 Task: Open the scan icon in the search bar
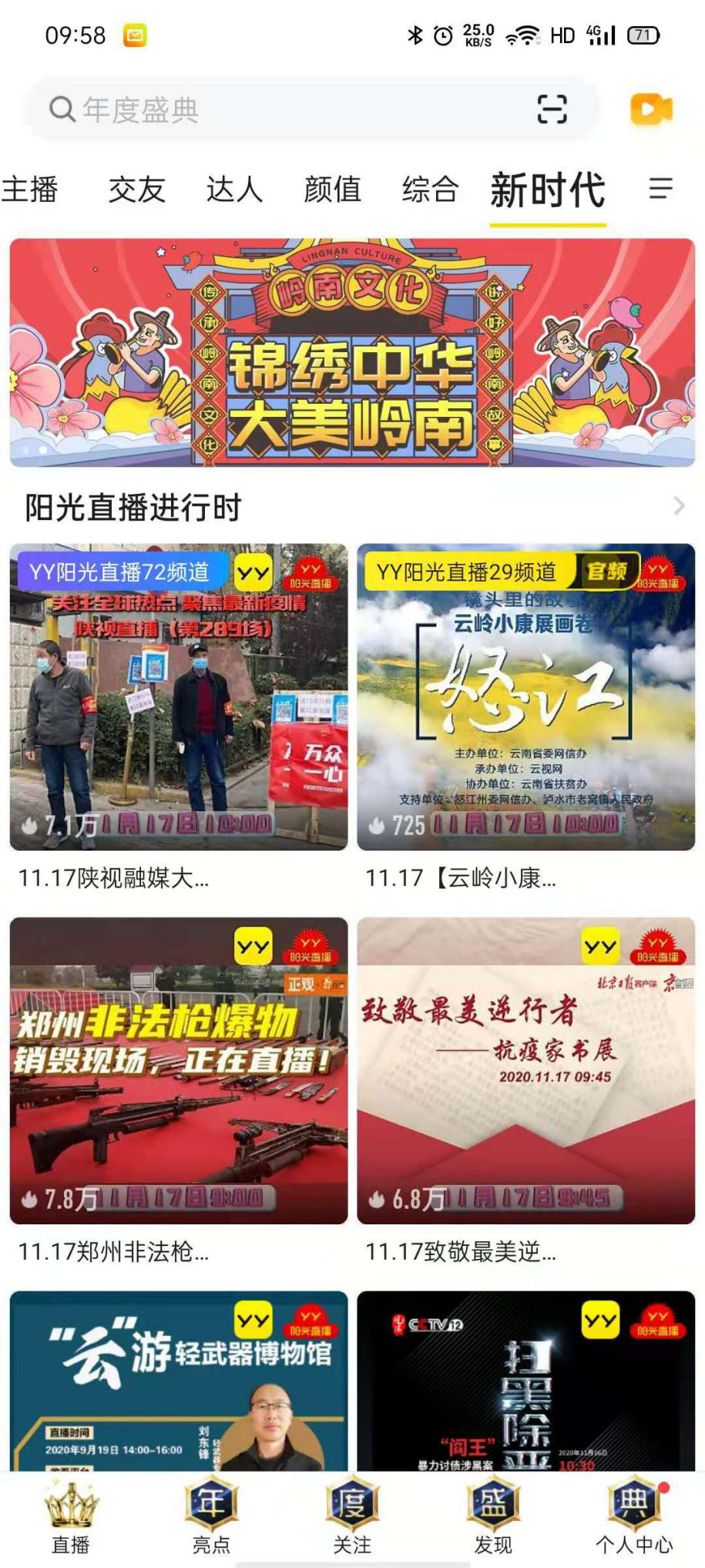[552, 109]
